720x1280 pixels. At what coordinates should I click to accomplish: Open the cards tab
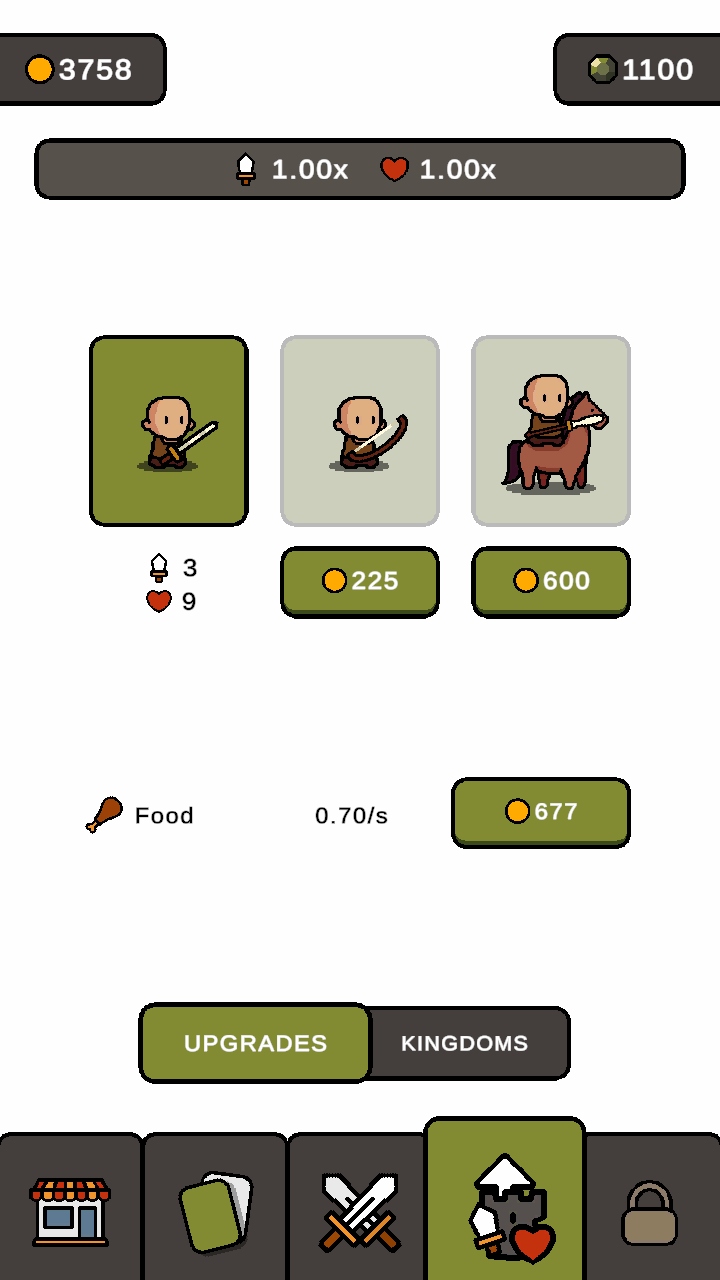click(x=215, y=1210)
